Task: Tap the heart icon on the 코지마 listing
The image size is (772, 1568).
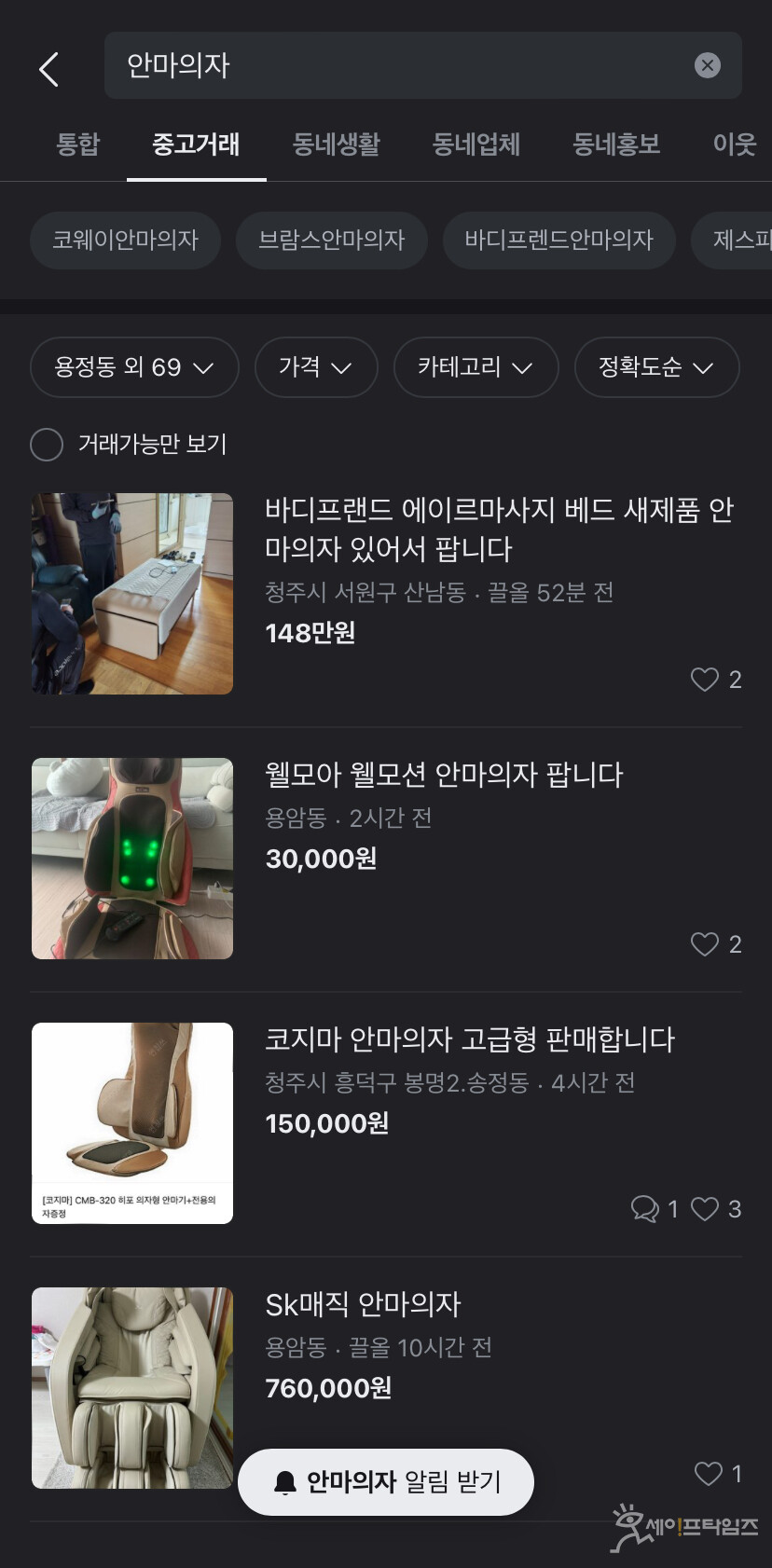Action: 704,1209
